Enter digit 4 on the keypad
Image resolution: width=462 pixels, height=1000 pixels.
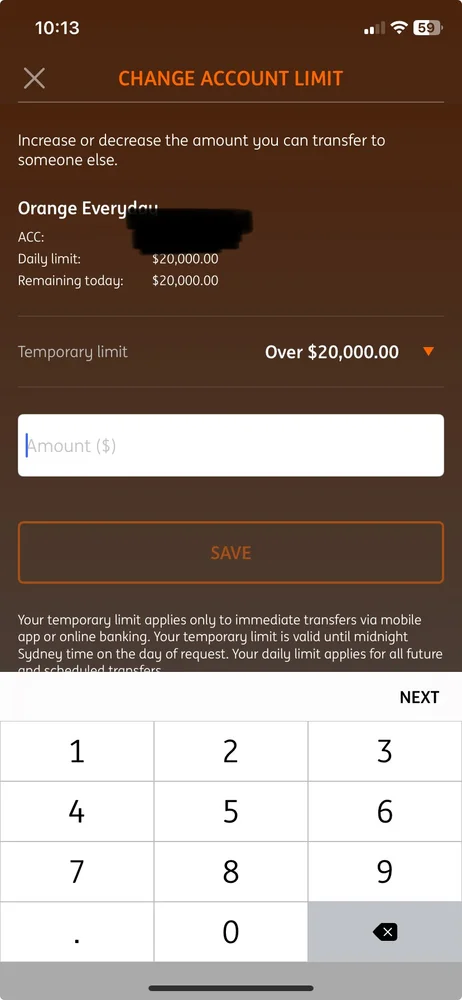tap(77, 811)
